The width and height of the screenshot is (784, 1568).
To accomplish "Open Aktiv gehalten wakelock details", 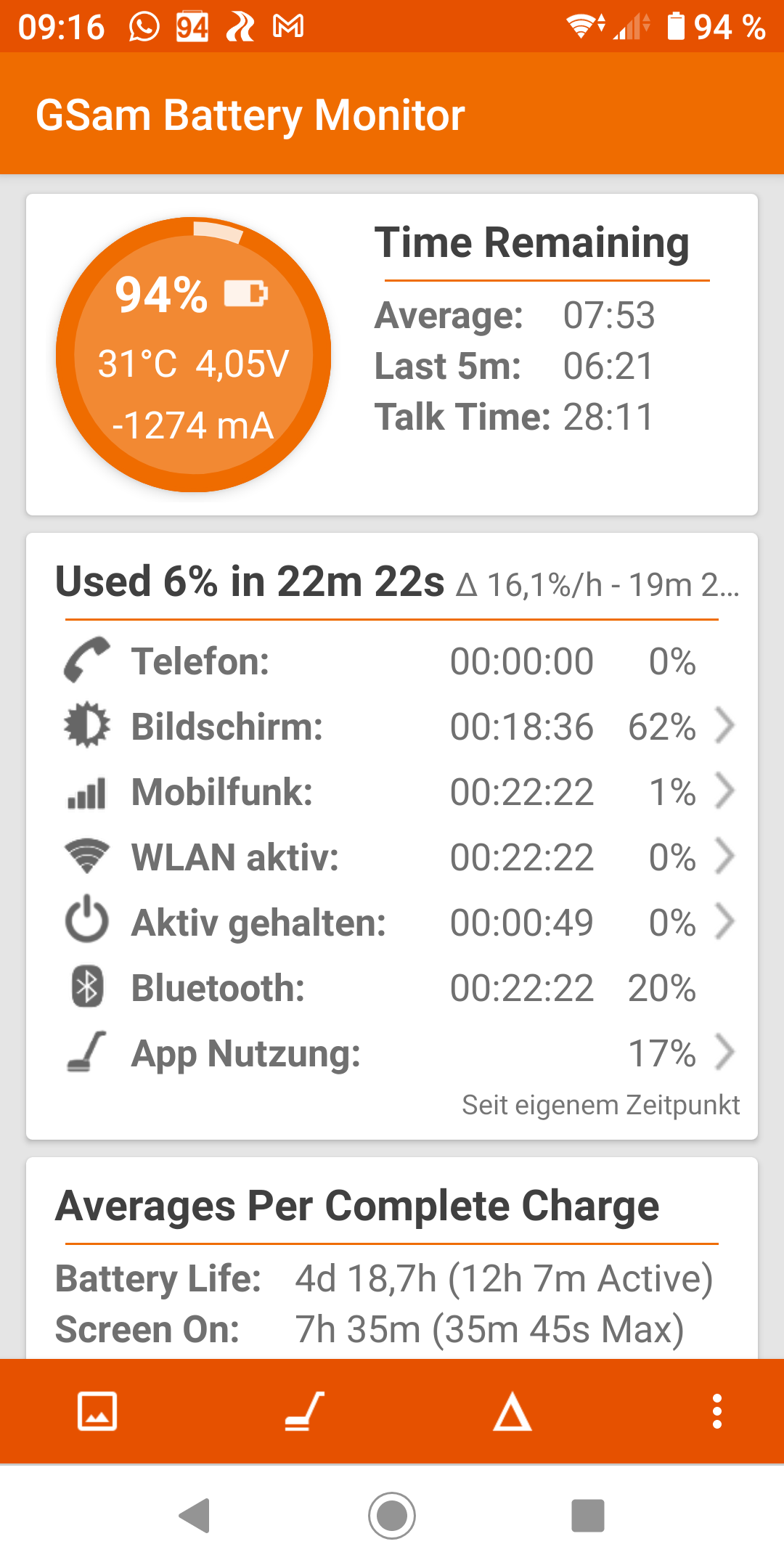I will 399,922.
